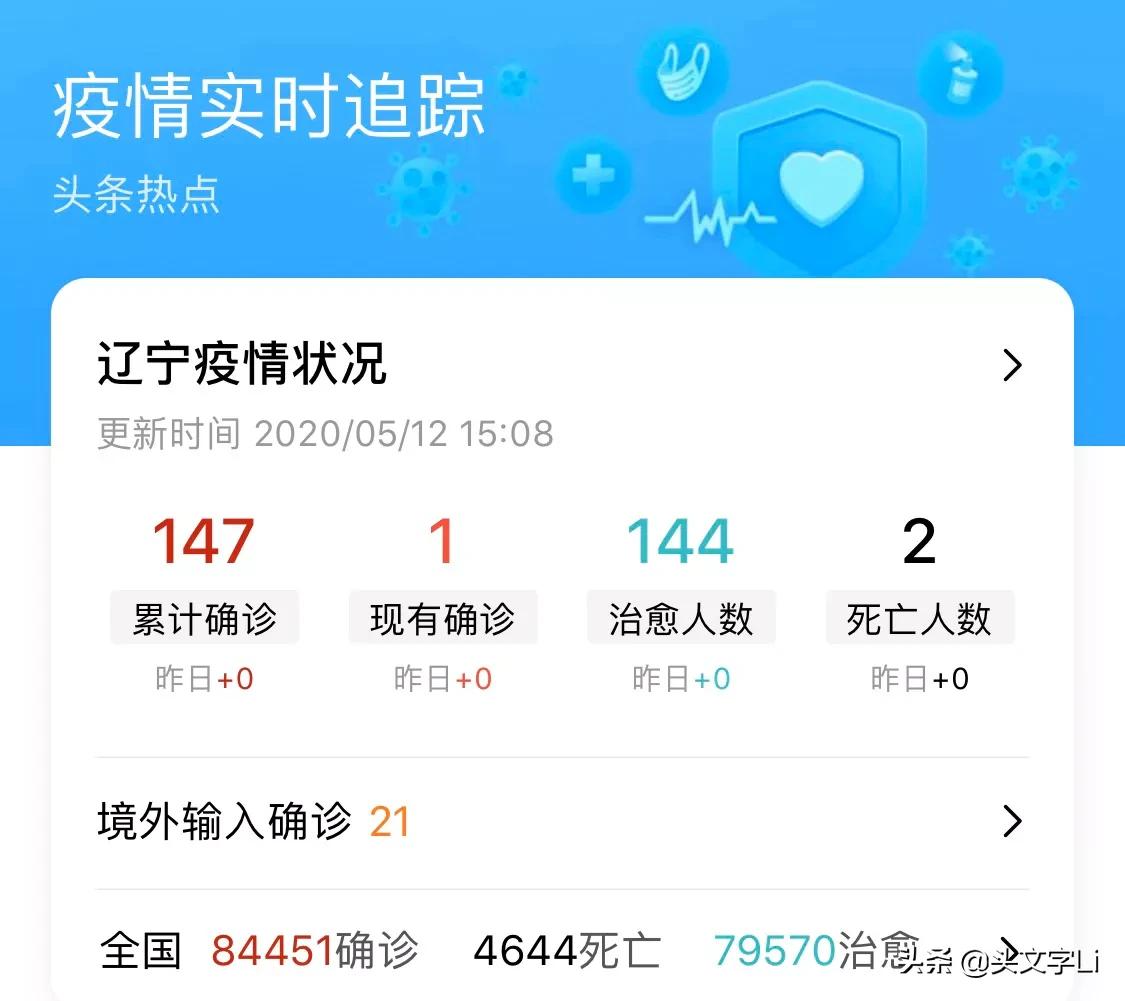This screenshot has height=1001, width=1125.
Task: Open the 辽宁疫情状况 details arrow
Action: coord(1012,366)
